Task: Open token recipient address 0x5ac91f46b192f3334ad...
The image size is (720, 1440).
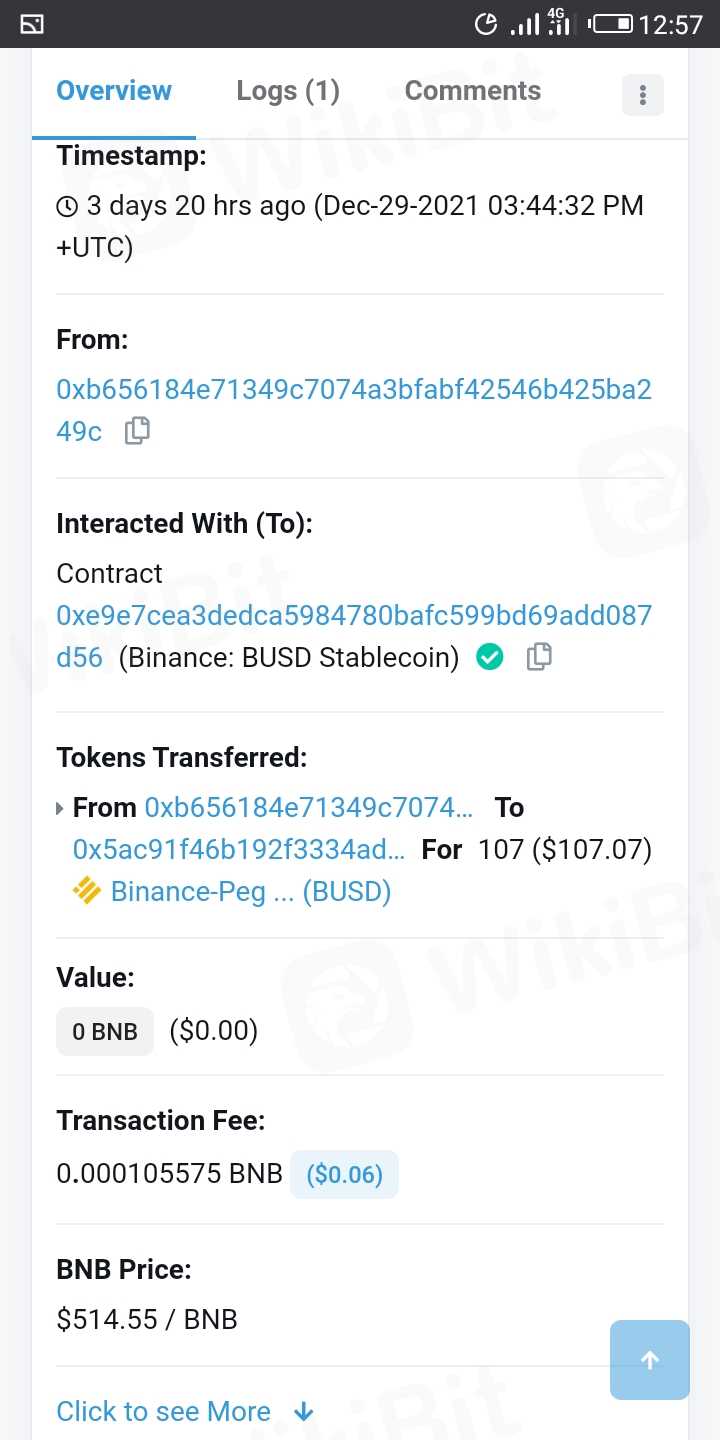Action: coord(239,849)
